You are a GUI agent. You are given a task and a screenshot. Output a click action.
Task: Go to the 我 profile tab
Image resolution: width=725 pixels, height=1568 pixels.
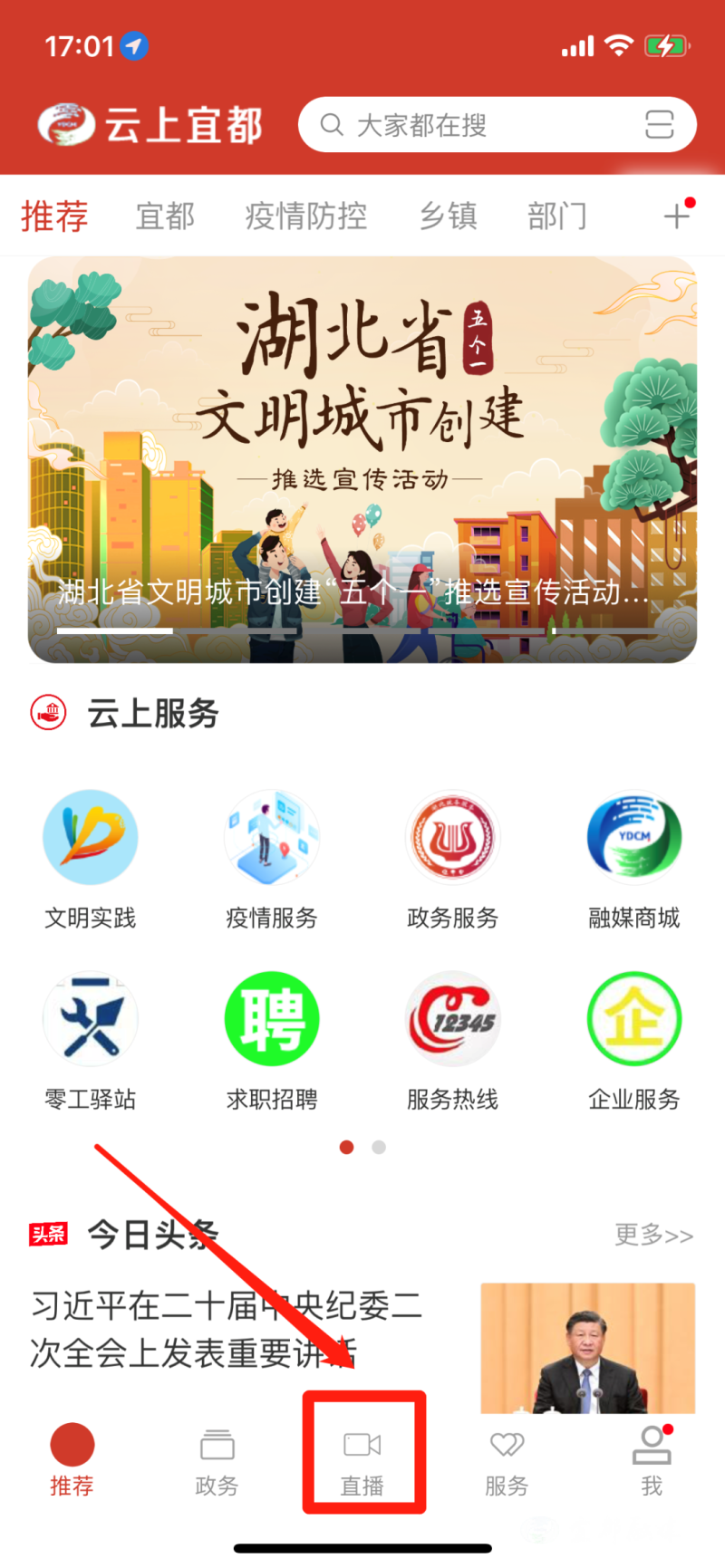(x=652, y=1460)
